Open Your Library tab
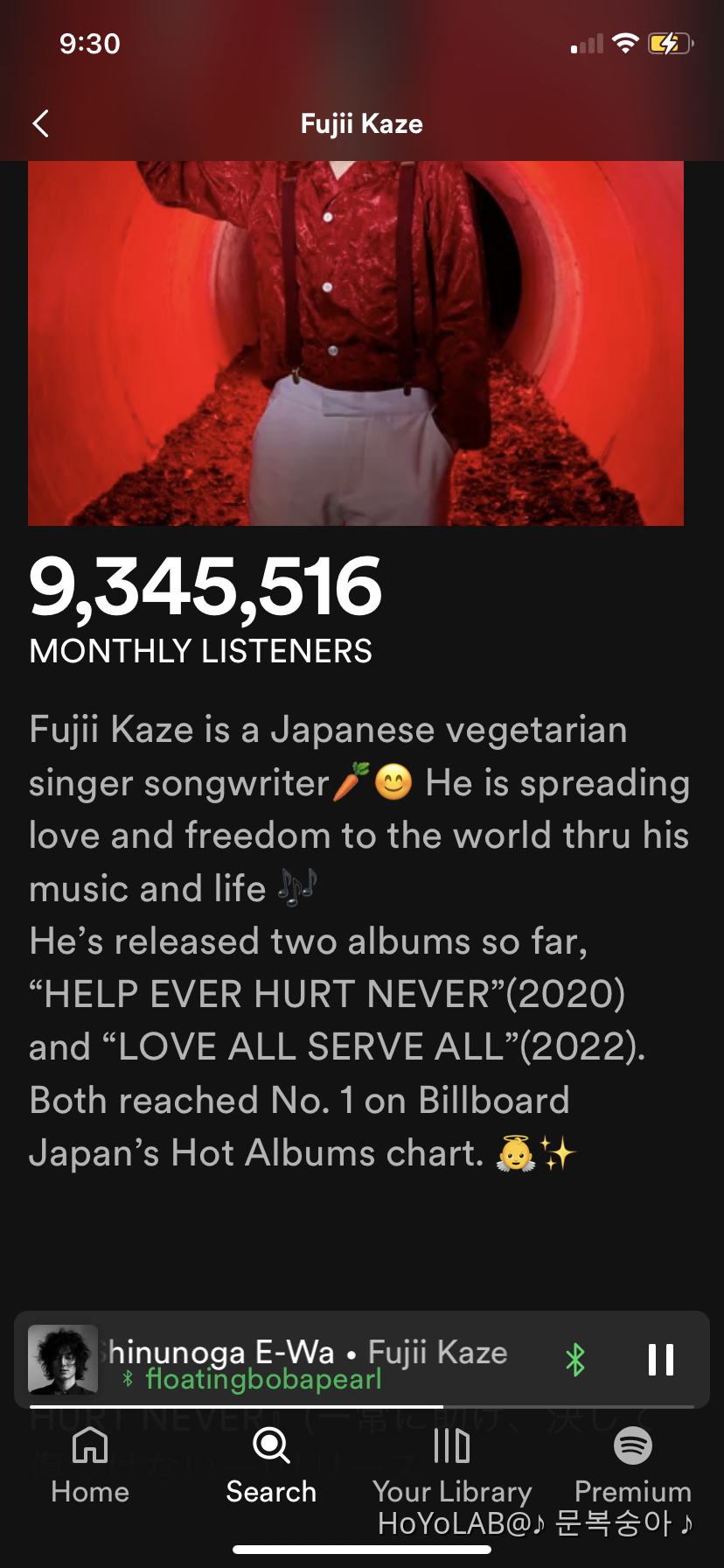This screenshot has width=724, height=1568. [452, 1465]
